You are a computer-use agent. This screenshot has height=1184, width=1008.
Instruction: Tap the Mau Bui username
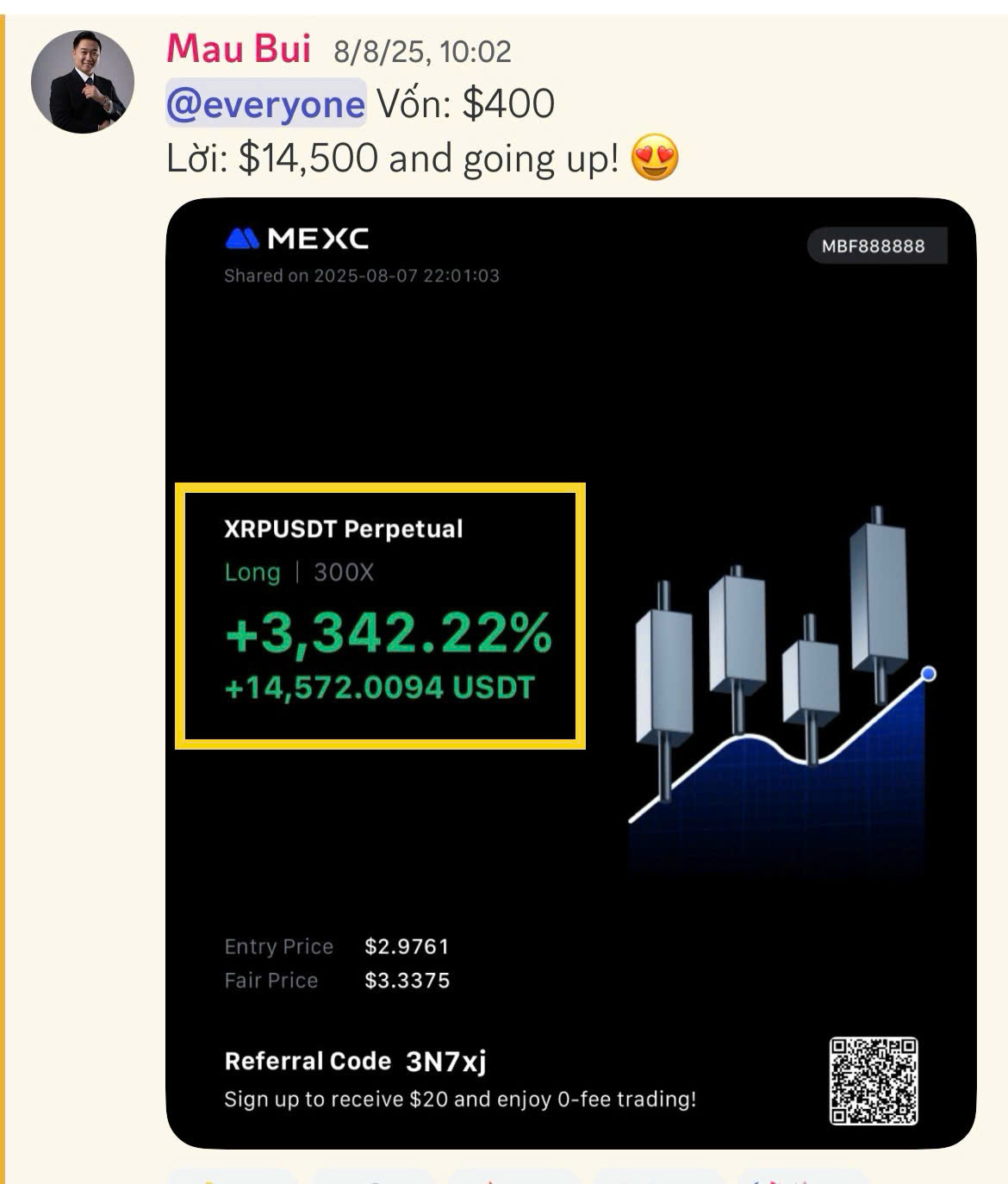[x=239, y=49]
